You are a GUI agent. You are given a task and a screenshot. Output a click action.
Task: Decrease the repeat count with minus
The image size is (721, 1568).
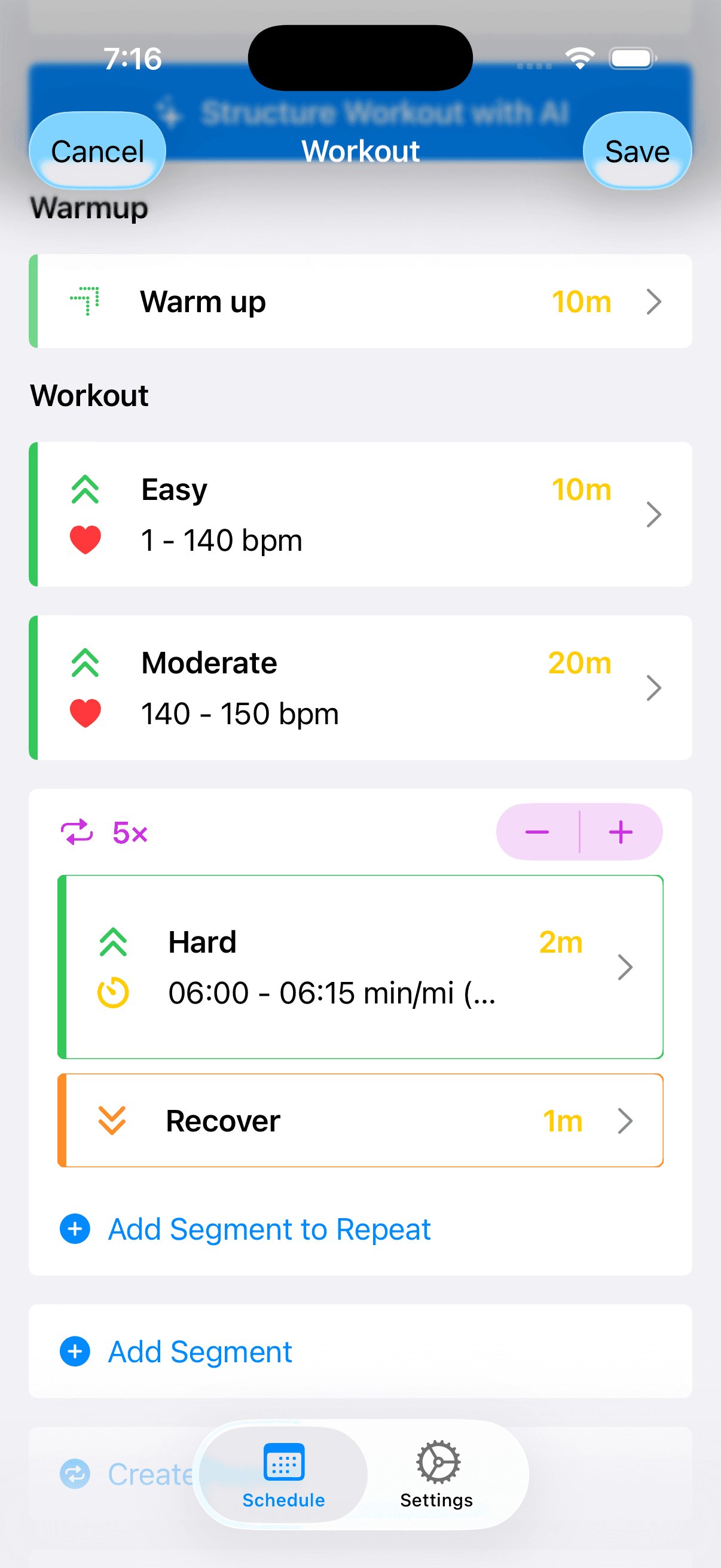[537, 832]
